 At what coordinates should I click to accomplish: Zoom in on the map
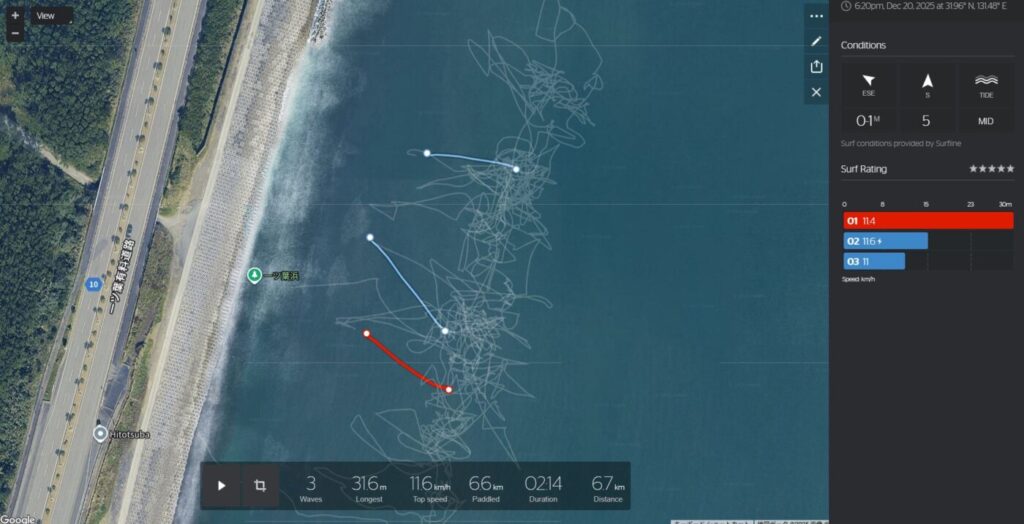click(15, 16)
